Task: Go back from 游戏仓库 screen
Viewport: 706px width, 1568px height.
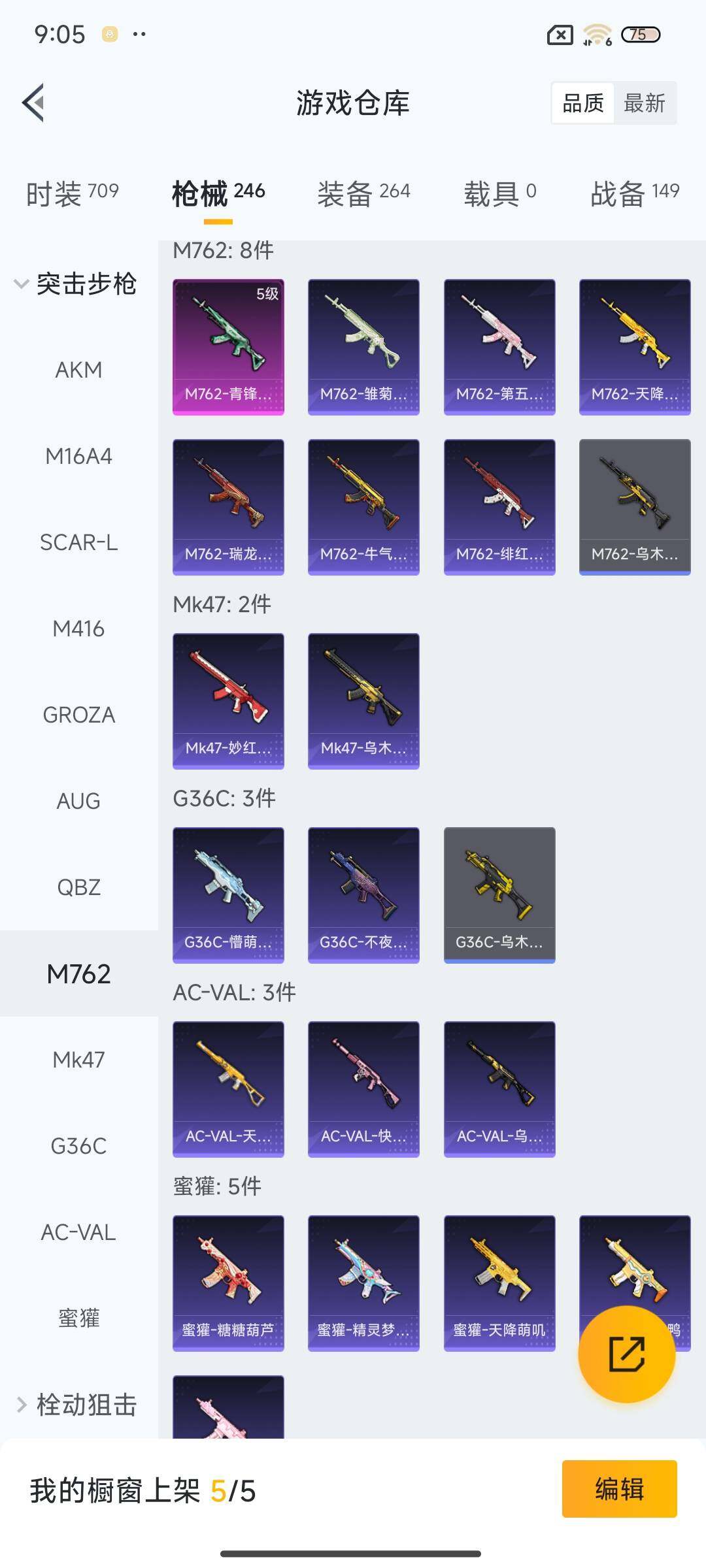Action: pos(34,103)
